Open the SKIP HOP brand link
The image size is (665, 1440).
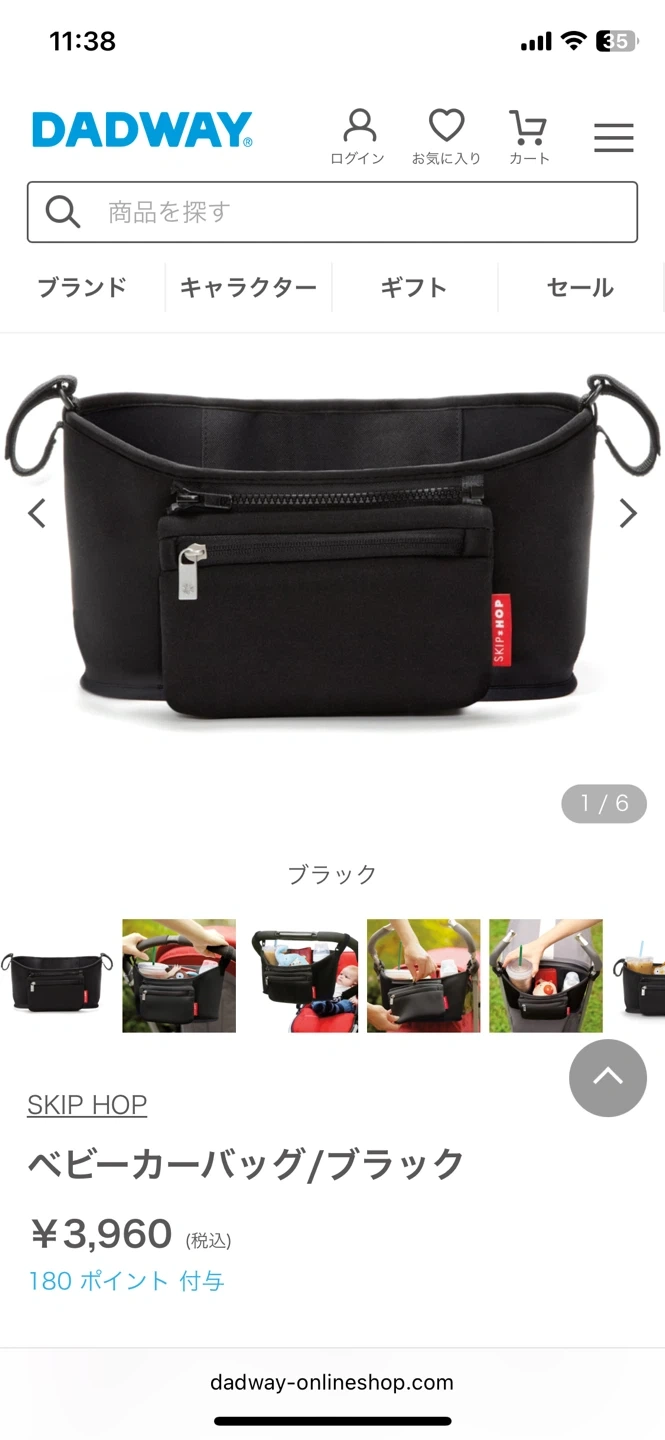[87, 1105]
